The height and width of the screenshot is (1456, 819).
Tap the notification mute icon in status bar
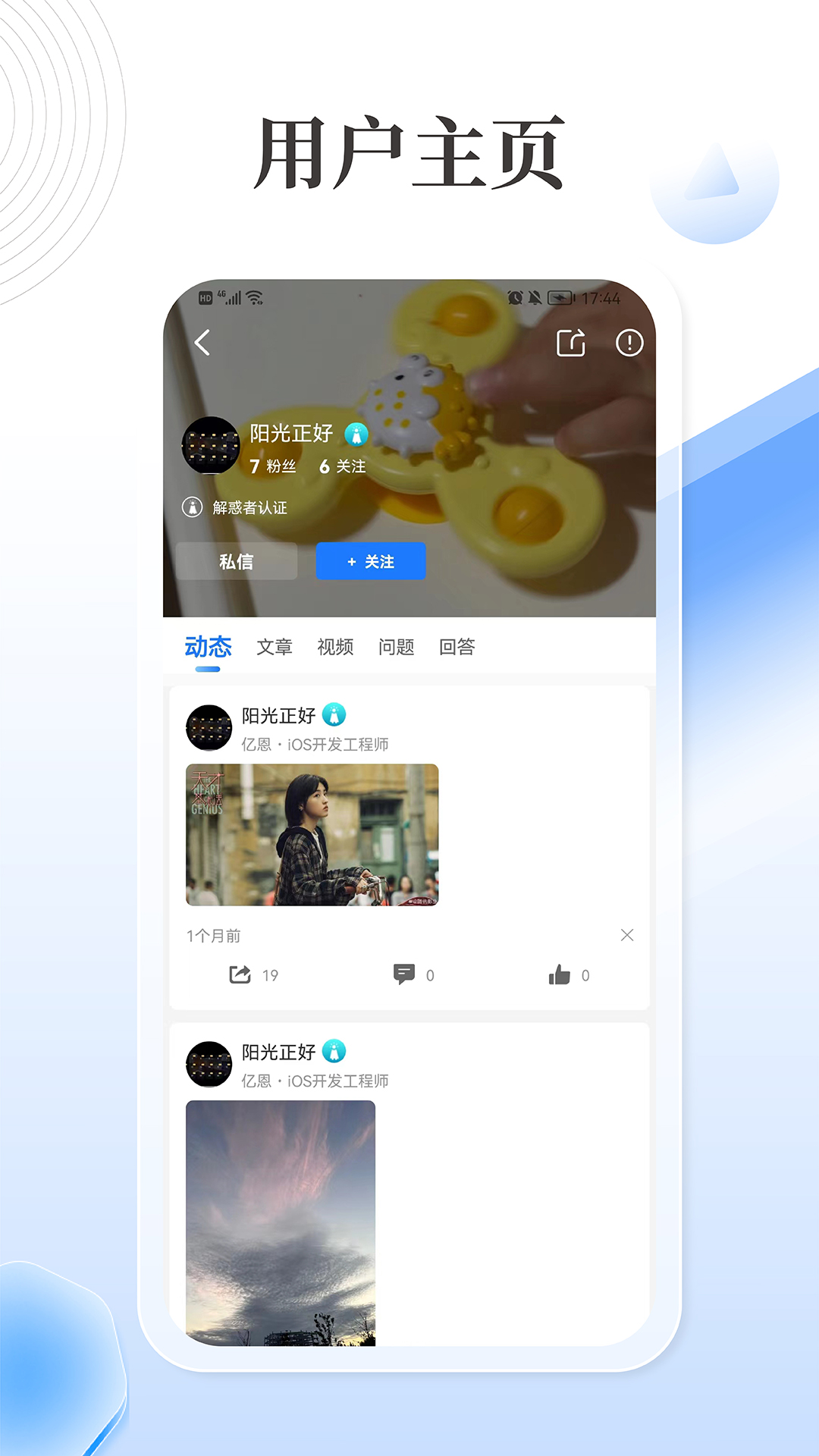pos(534,298)
